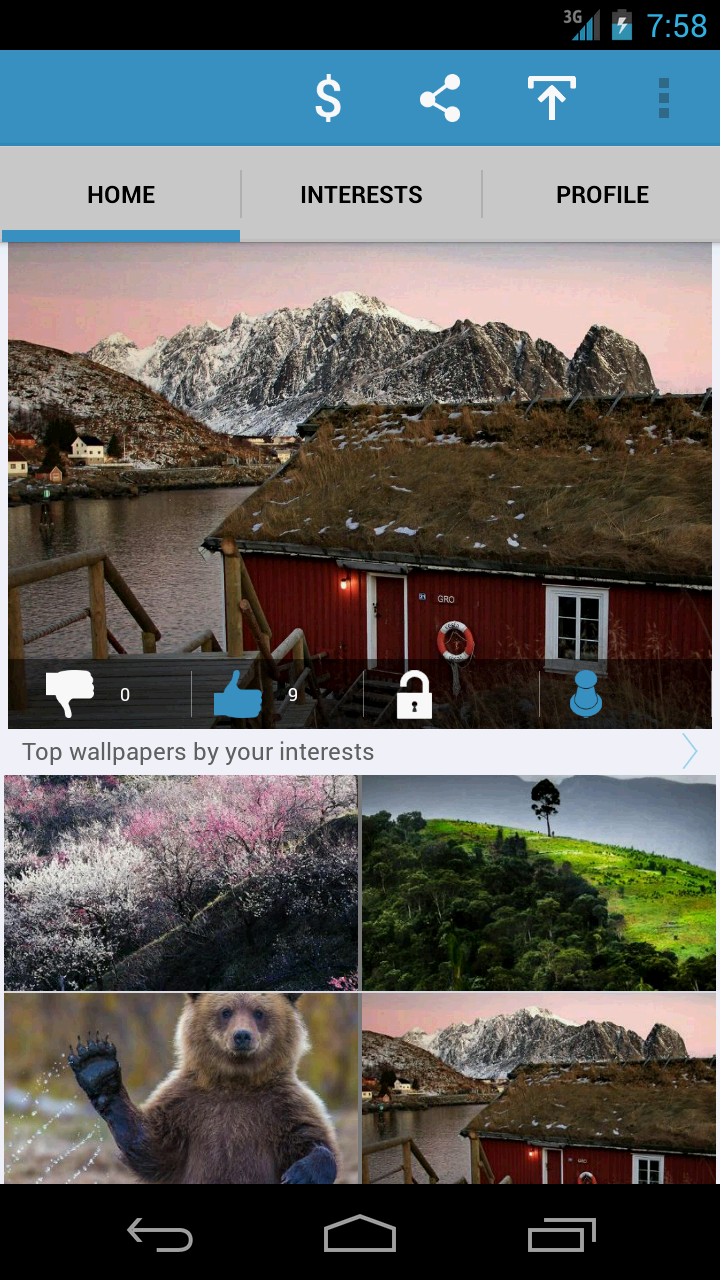This screenshot has height=1280, width=720.
Task: Click the like counter showing 9
Action: pos(293,692)
